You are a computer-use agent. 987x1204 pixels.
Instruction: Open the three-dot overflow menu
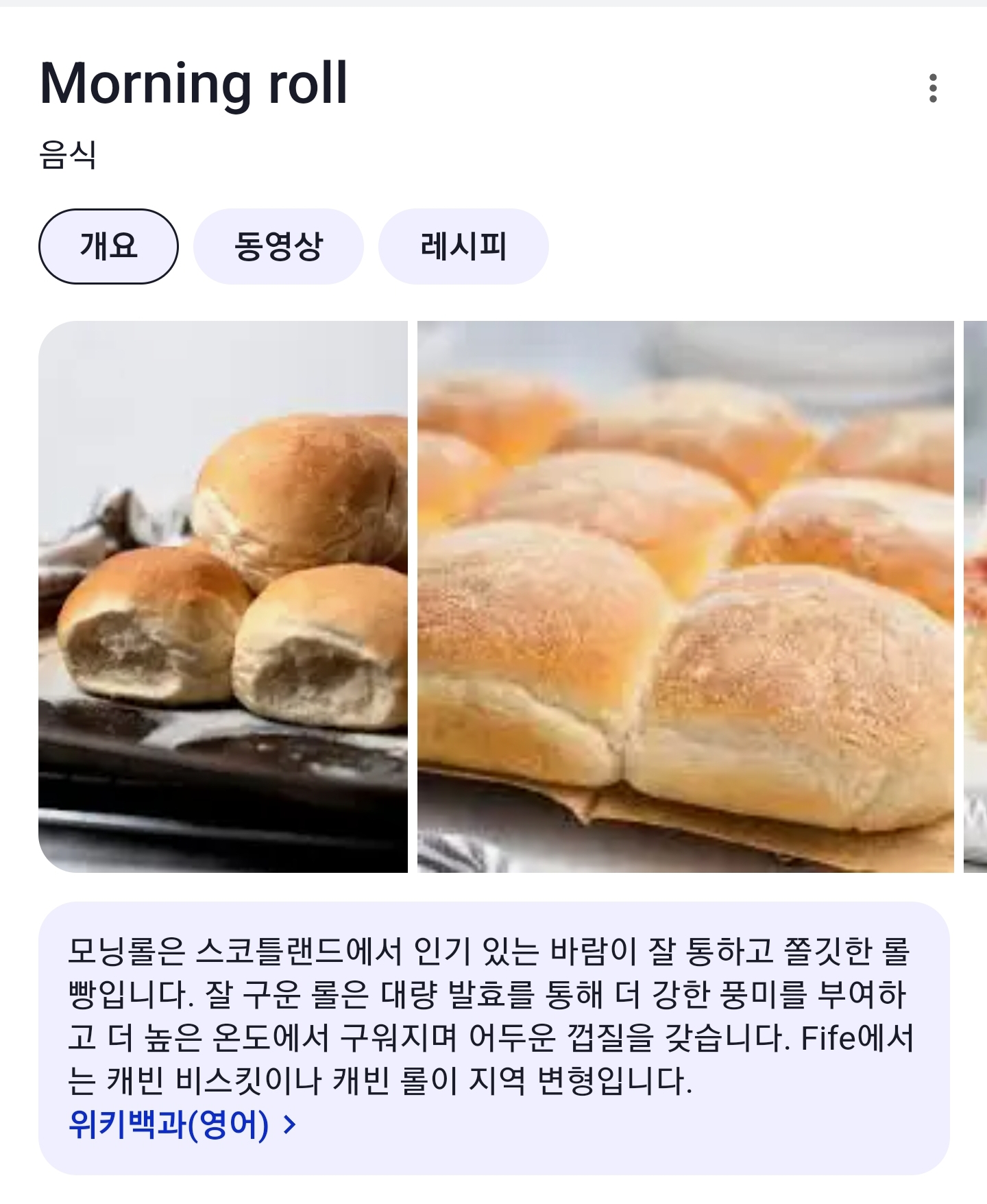932,88
